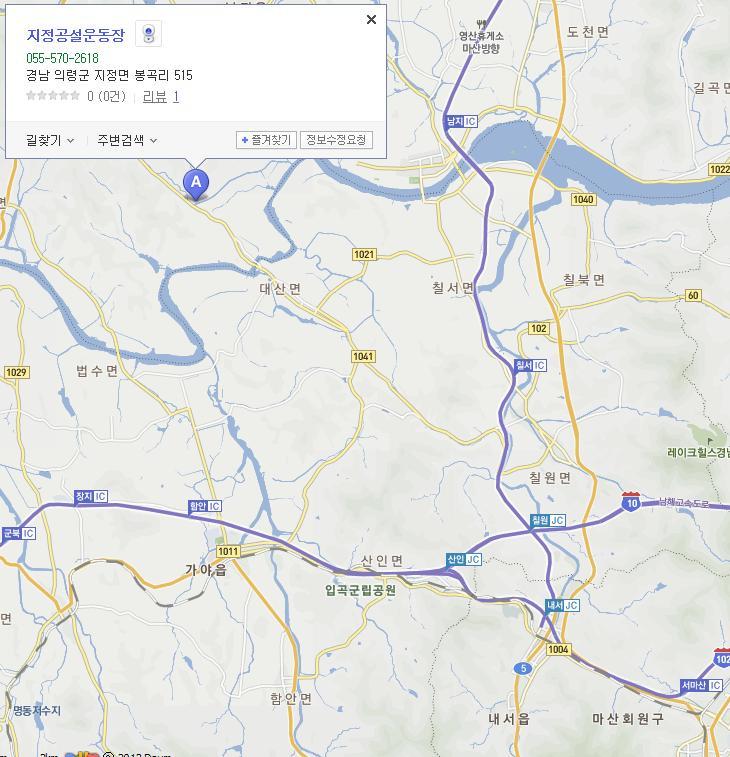Tap the 정보수정요청 button
Screen dimensions: 730x757
click(336, 140)
